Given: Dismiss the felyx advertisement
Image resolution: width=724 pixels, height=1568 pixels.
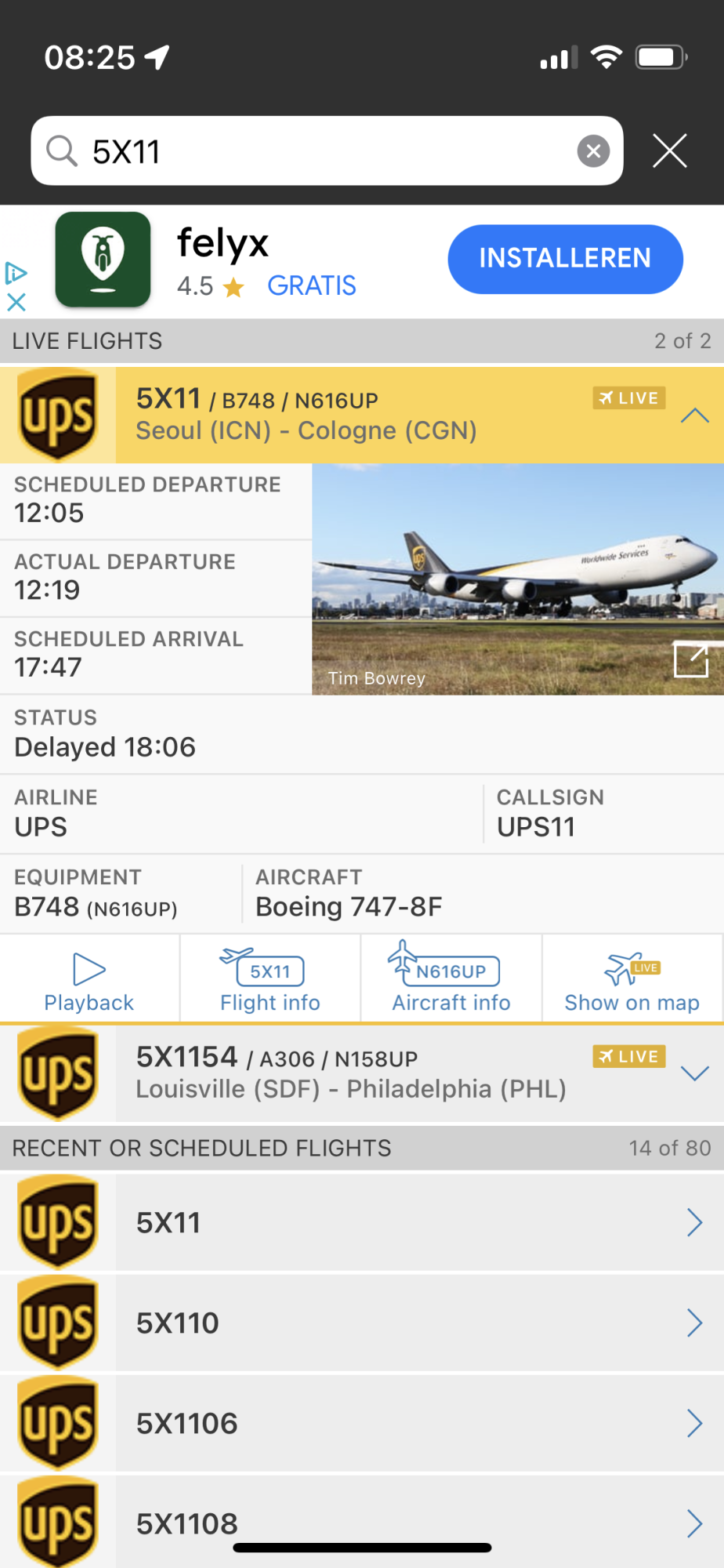Looking at the screenshot, I should (16, 302).
